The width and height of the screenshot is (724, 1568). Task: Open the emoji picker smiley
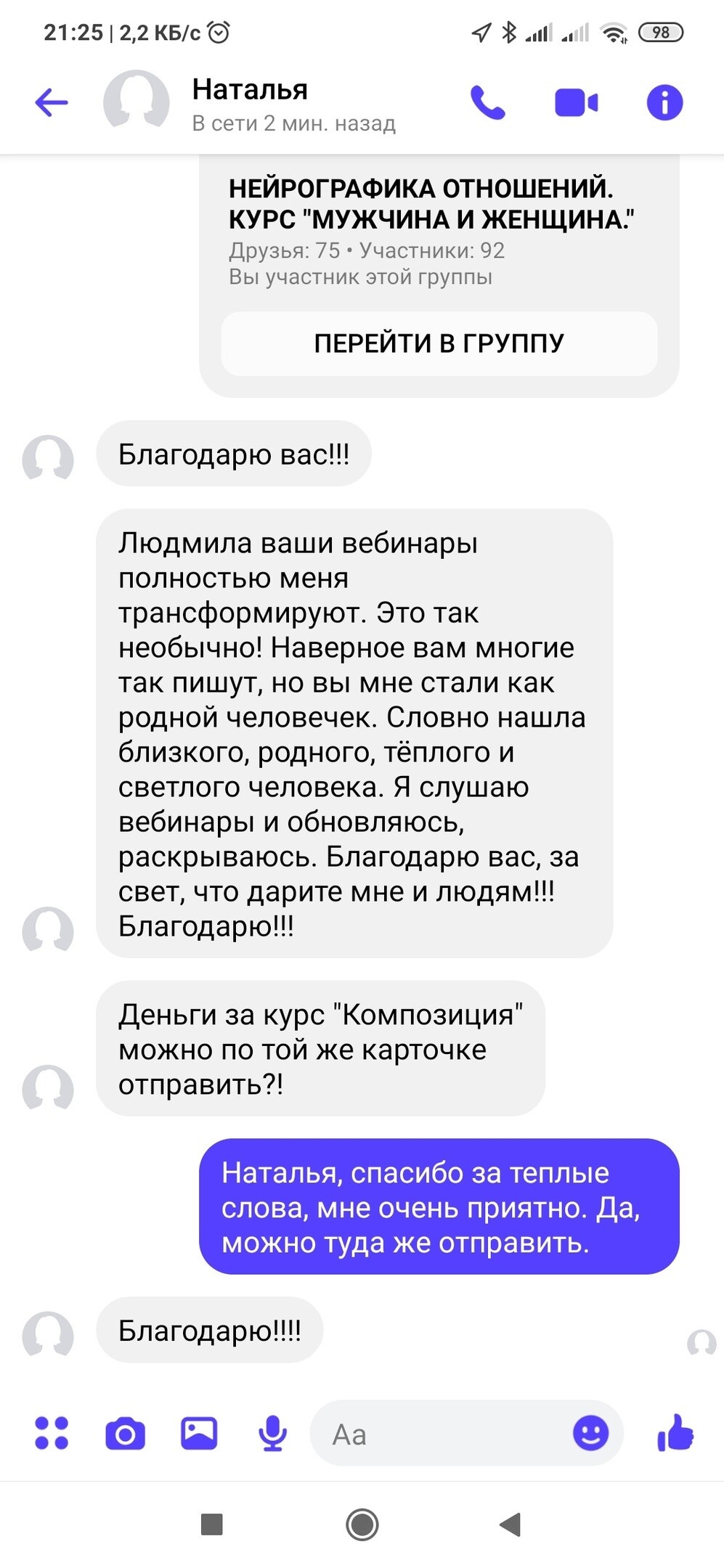590,1433
